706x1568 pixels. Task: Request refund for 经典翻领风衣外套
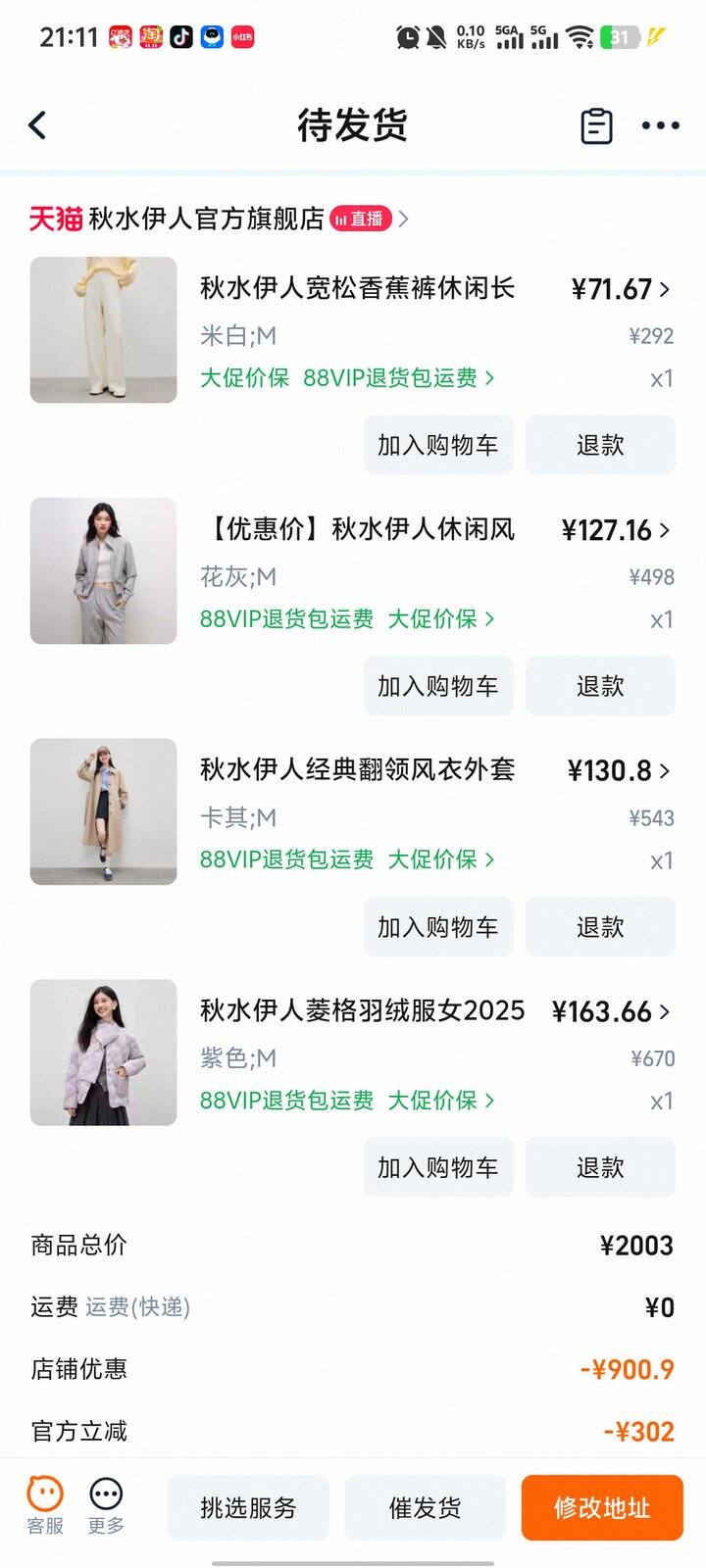point(600,927)
